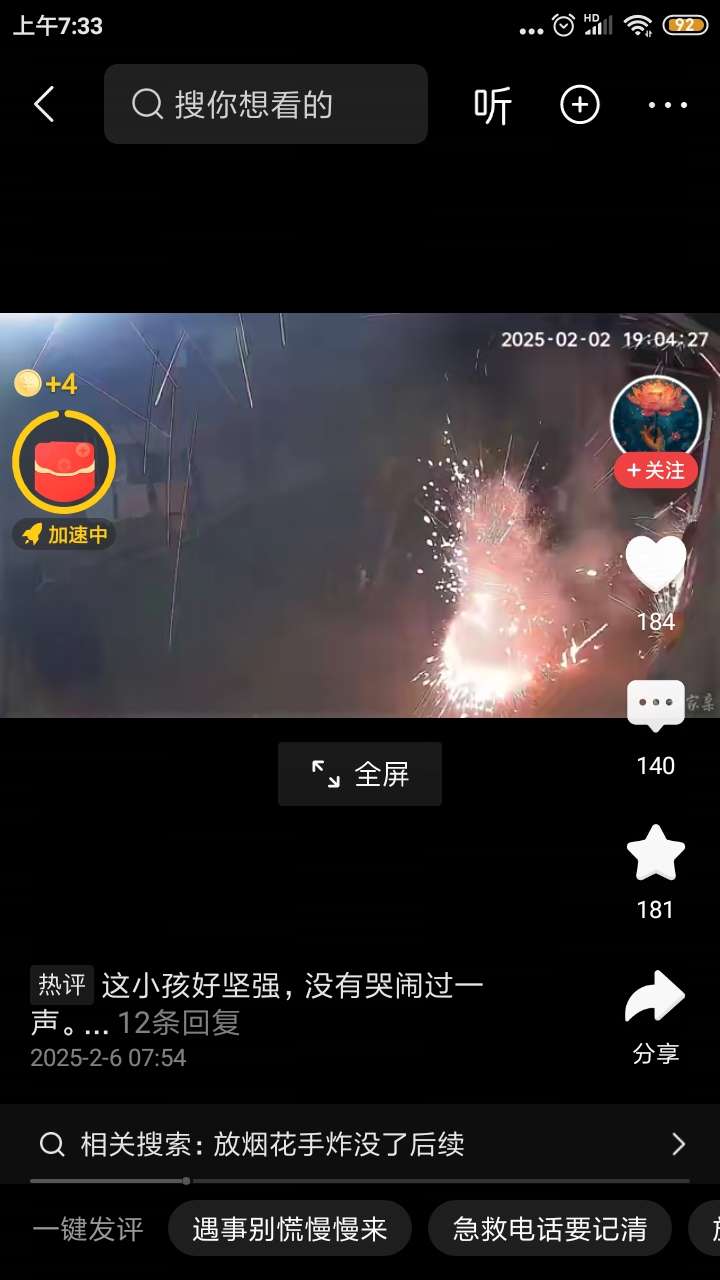The image size is (720, 1280).
Task: Pick quick comment 急救电话要记清
Action: pyautogui.click(x=550, y=1228)
